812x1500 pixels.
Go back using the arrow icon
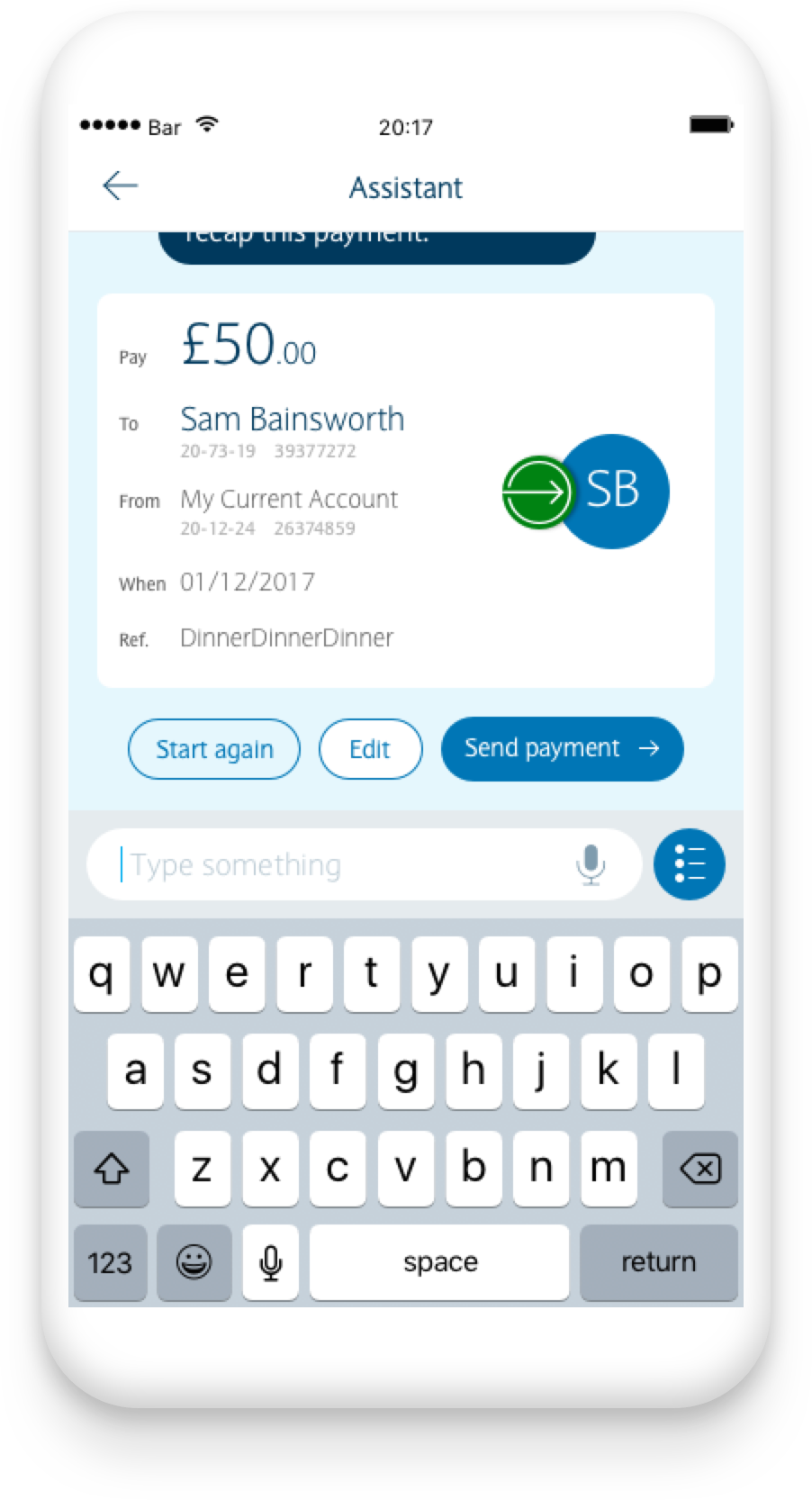tap(120, 186)
